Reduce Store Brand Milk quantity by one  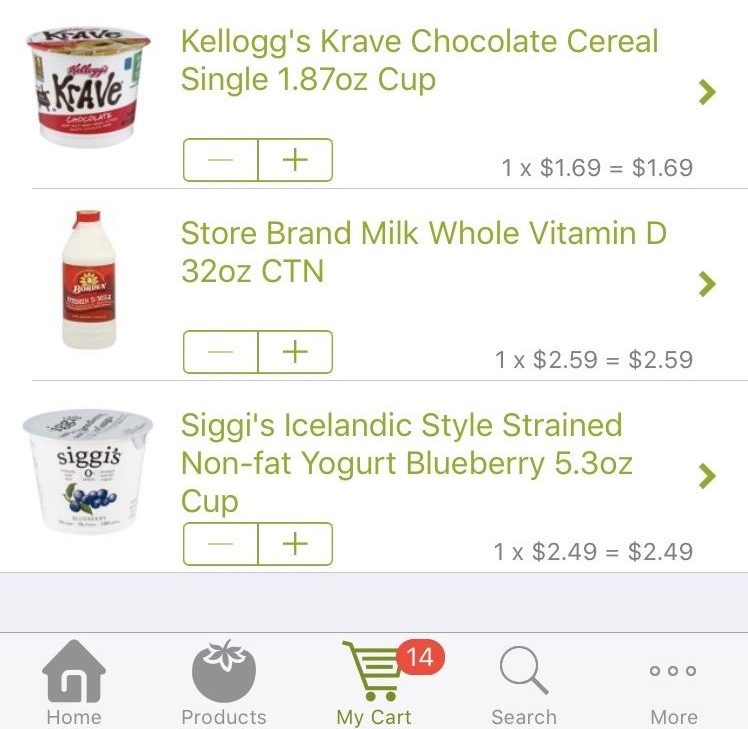tap(221, 352)
